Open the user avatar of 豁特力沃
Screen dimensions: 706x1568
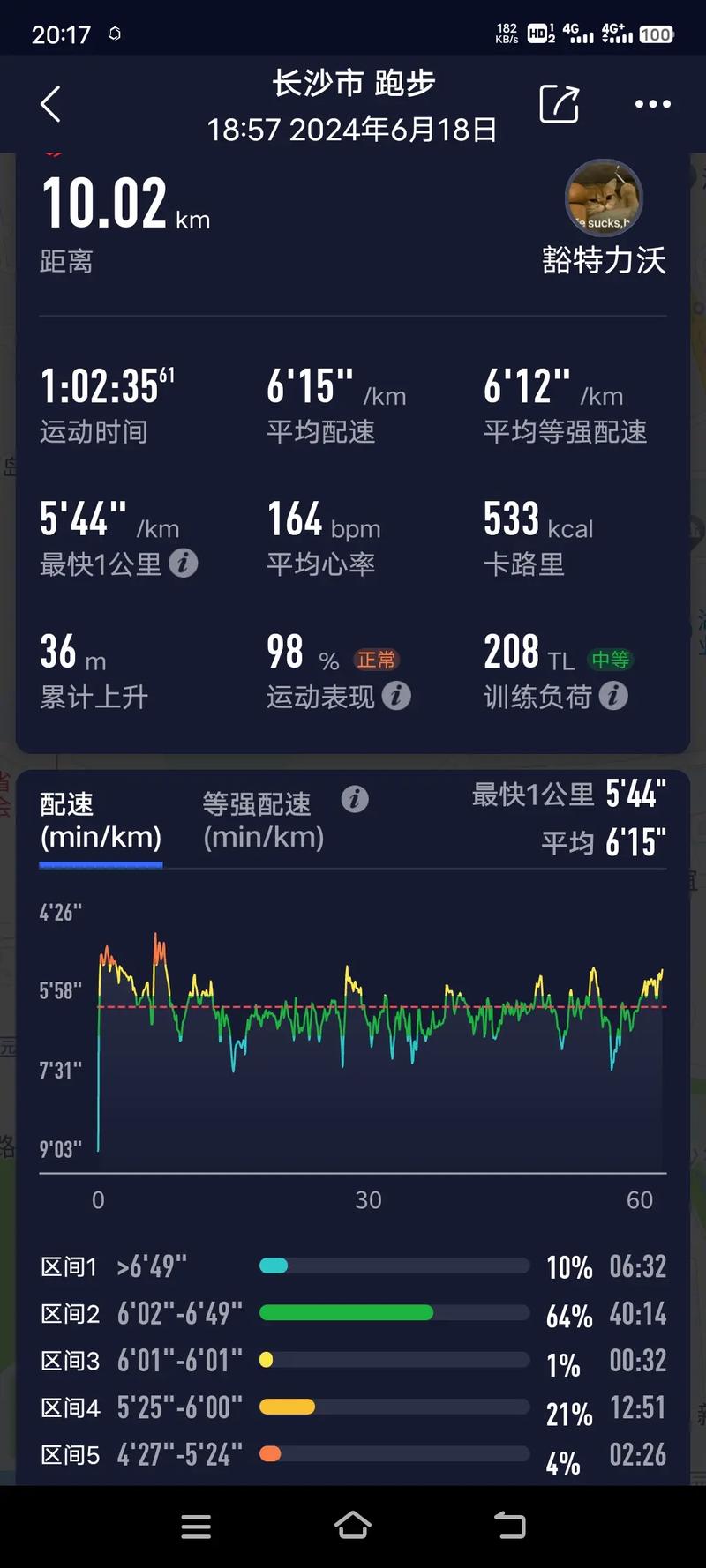coord(604,199)
